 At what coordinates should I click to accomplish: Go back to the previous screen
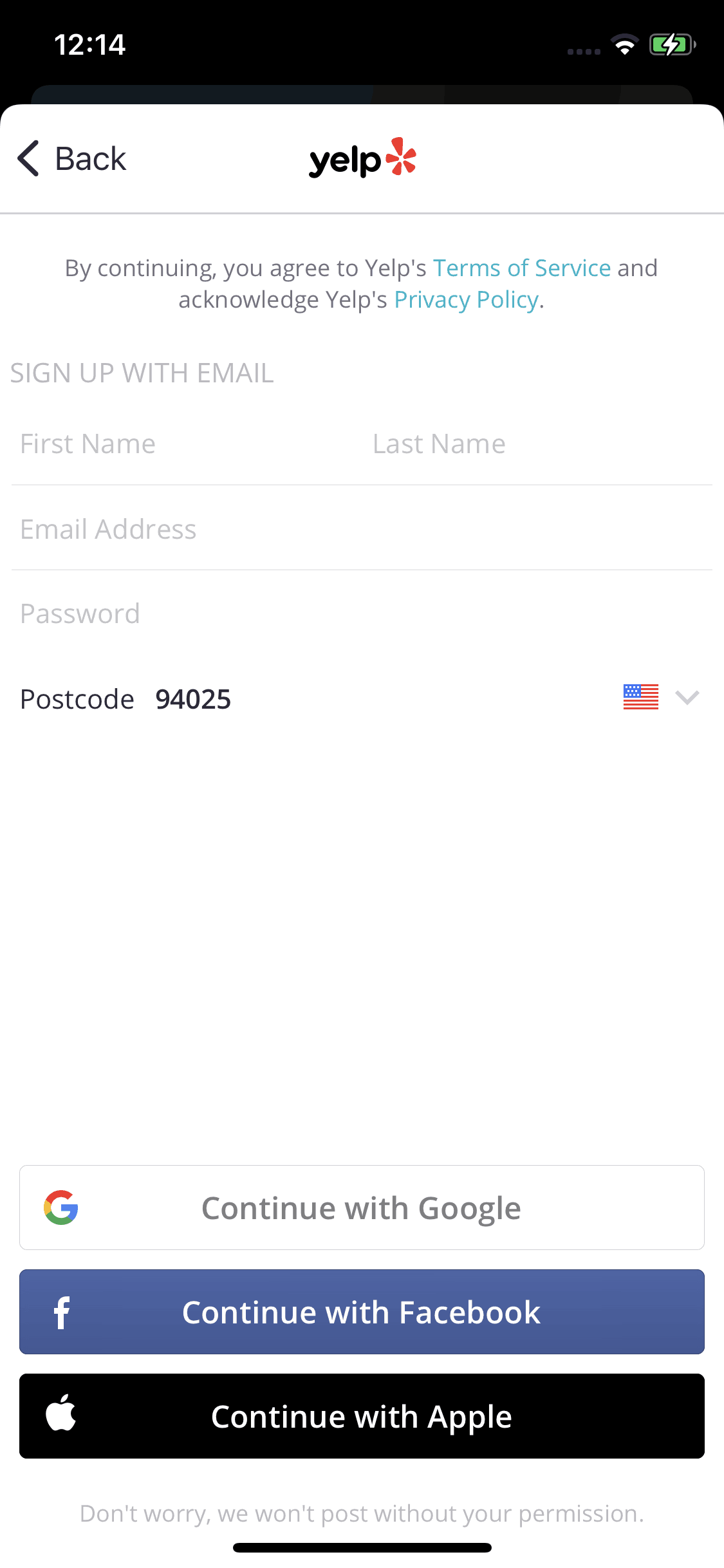(72, 159)
